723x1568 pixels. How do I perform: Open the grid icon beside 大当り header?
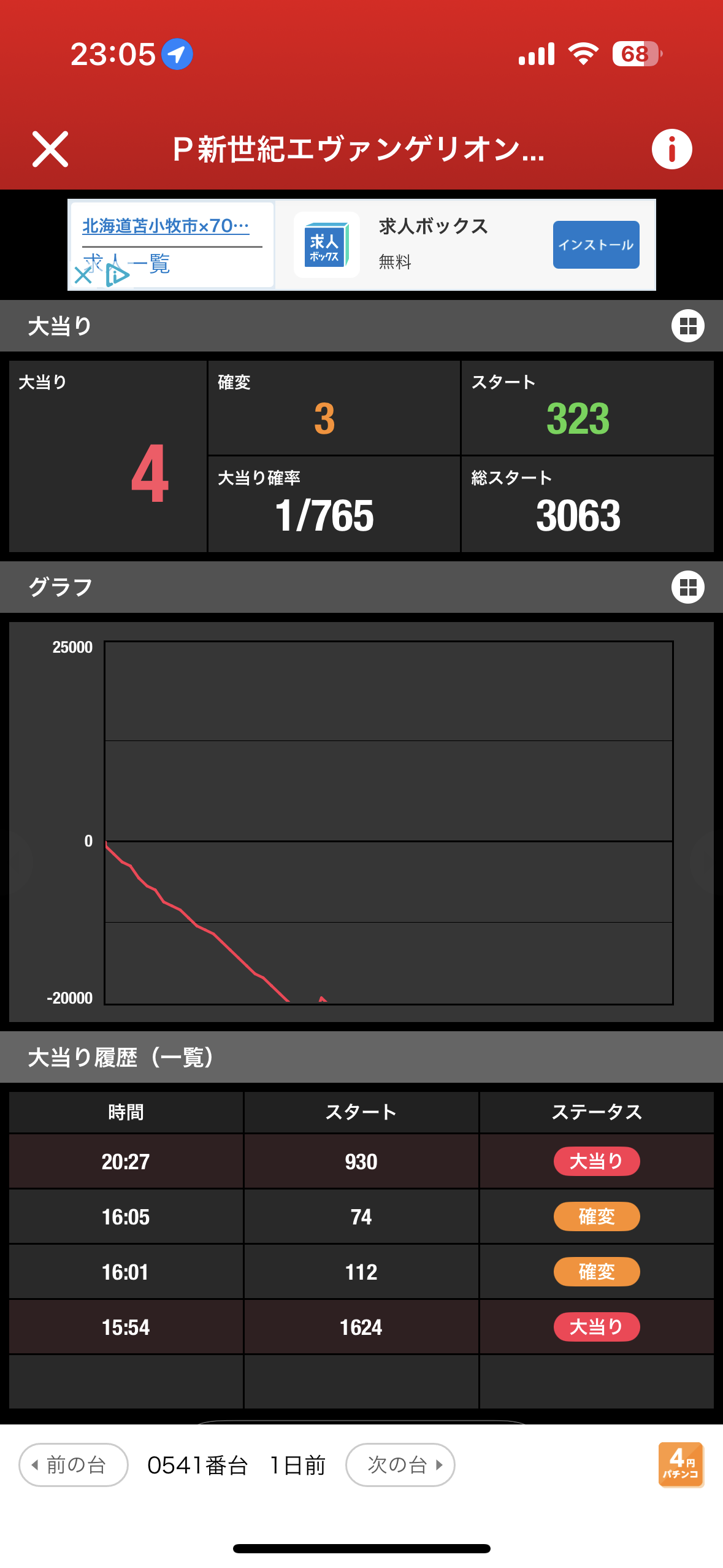[687, 326]
